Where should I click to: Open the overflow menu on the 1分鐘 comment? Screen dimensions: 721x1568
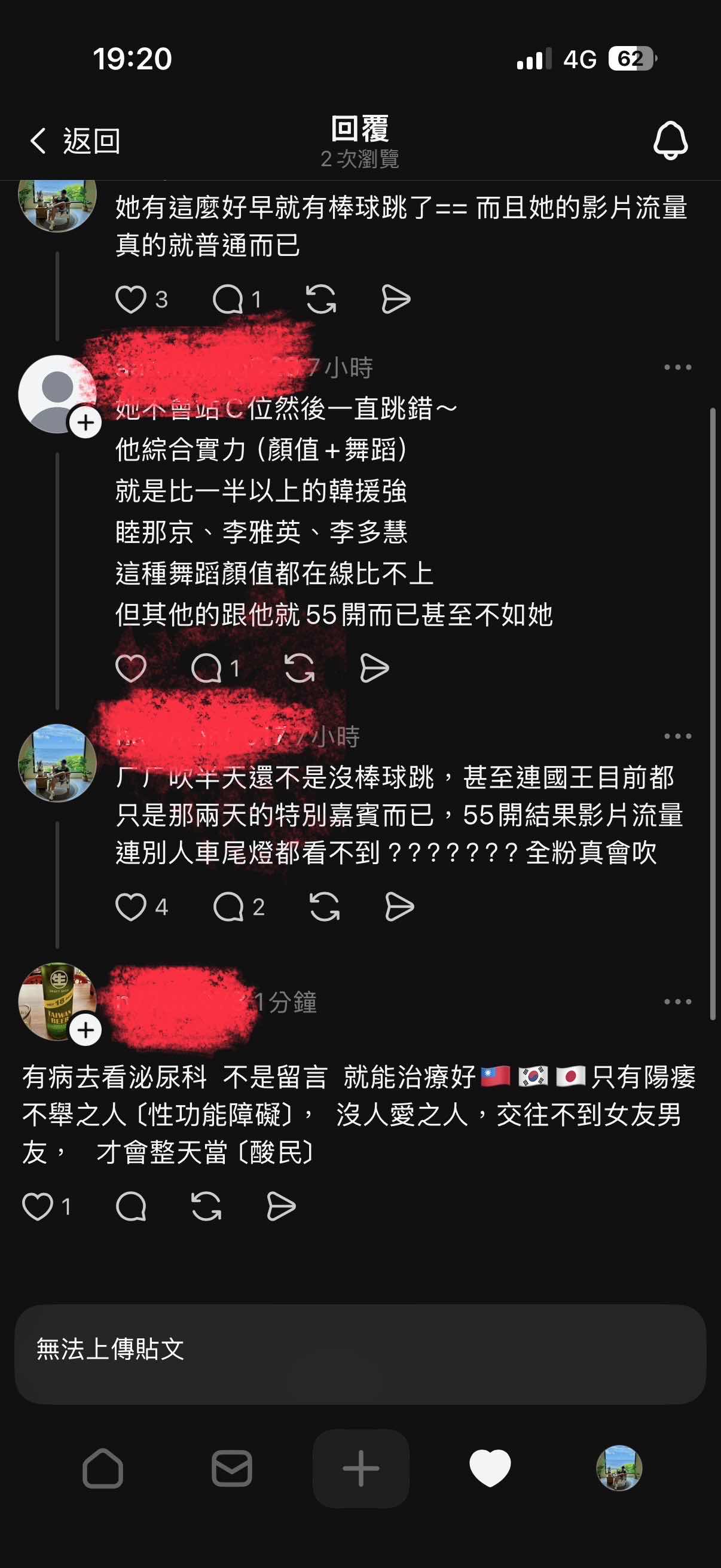click(x=677, y=1001)
